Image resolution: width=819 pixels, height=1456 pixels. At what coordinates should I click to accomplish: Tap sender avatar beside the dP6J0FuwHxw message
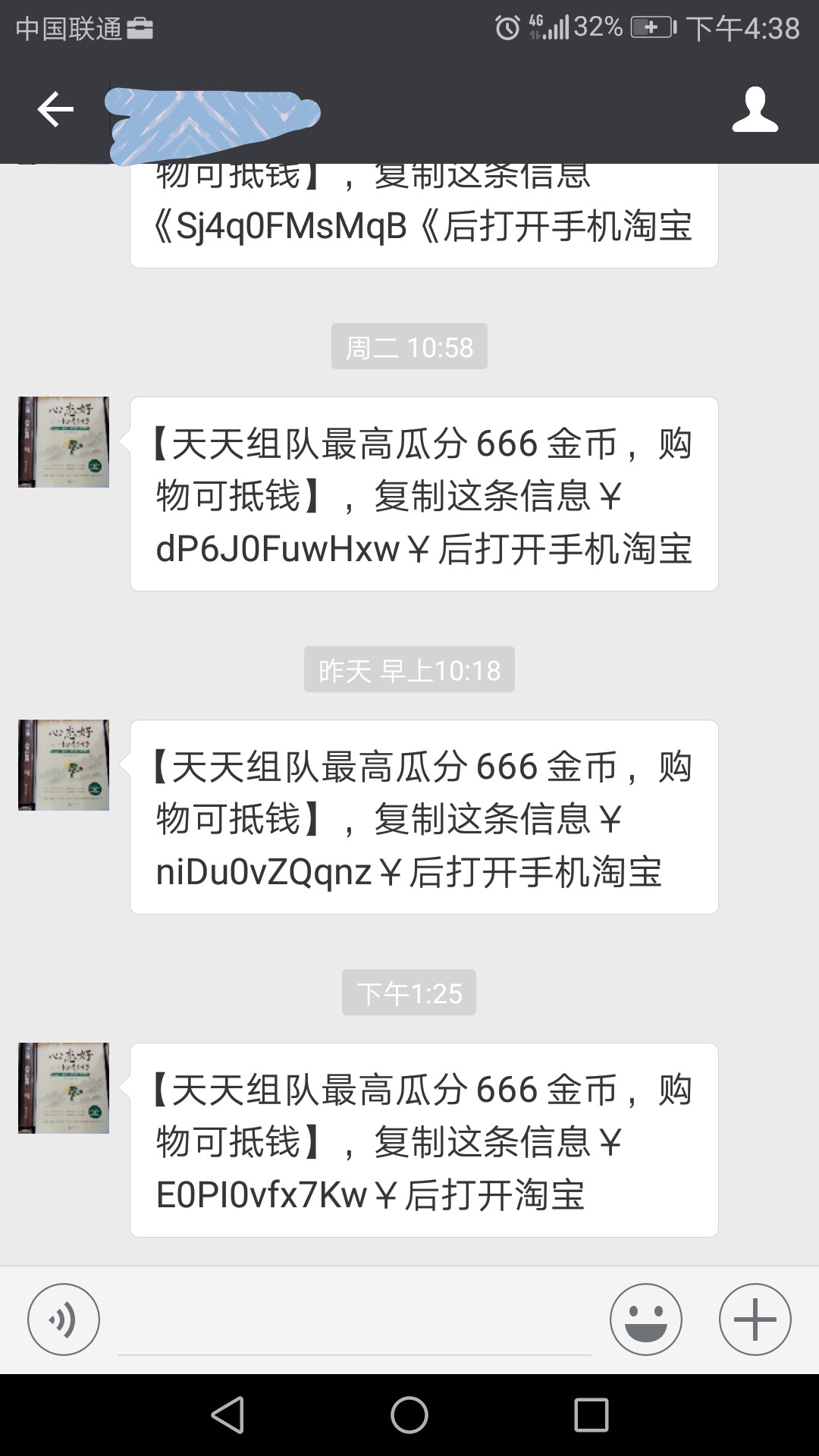64,442
